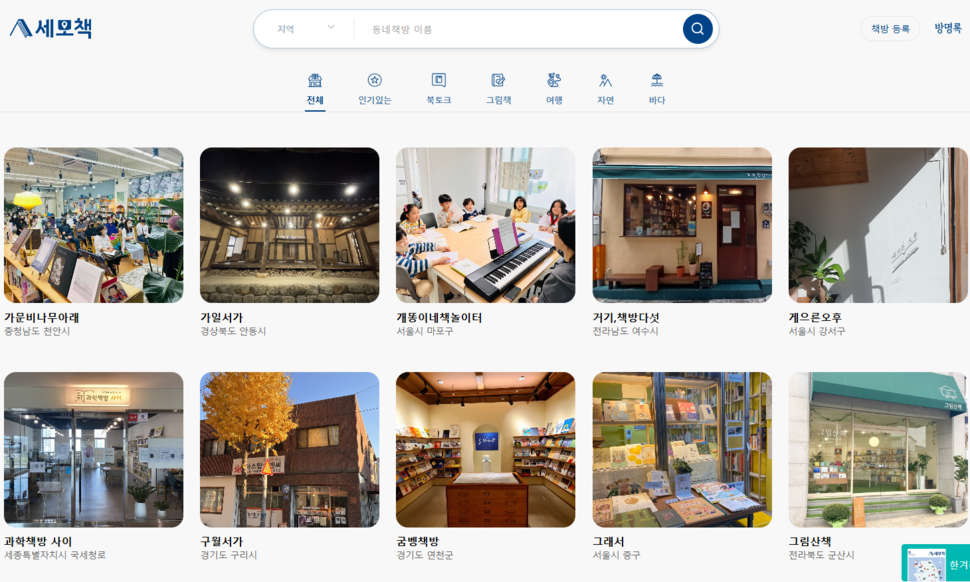The image size is (970, 582).
Task: Switch to the 여행 tab
Action: coord(554,89)
